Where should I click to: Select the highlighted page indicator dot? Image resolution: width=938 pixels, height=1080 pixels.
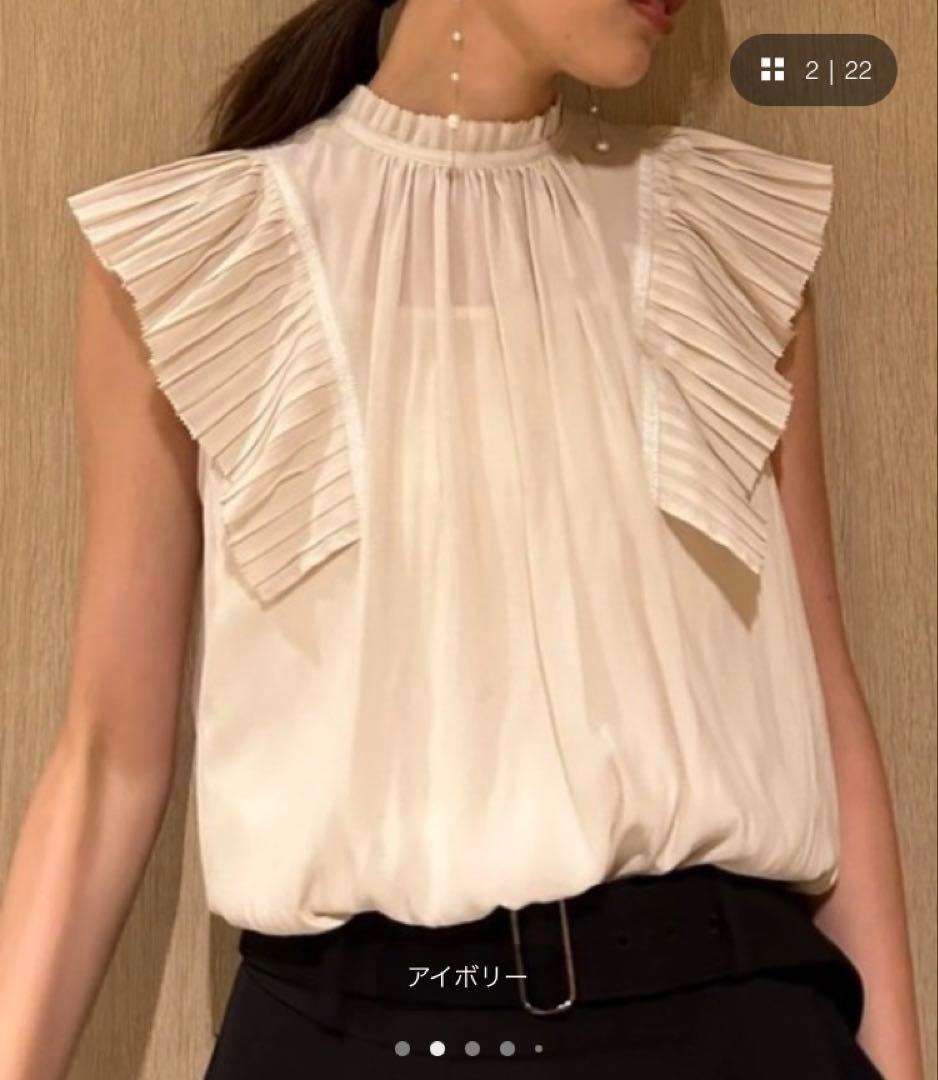tap(437, 1049)
